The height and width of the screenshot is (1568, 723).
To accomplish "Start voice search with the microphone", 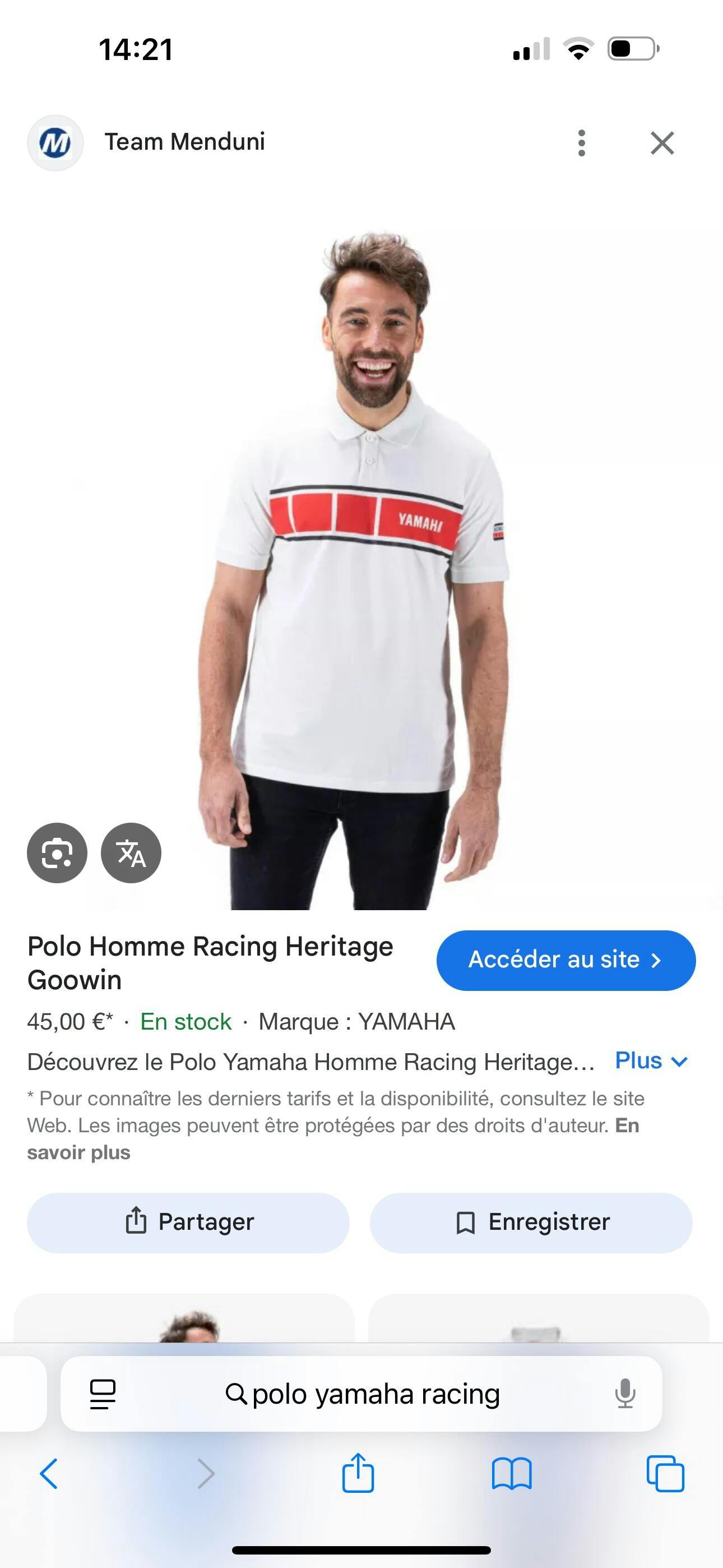I will (x=624, y=1394).
